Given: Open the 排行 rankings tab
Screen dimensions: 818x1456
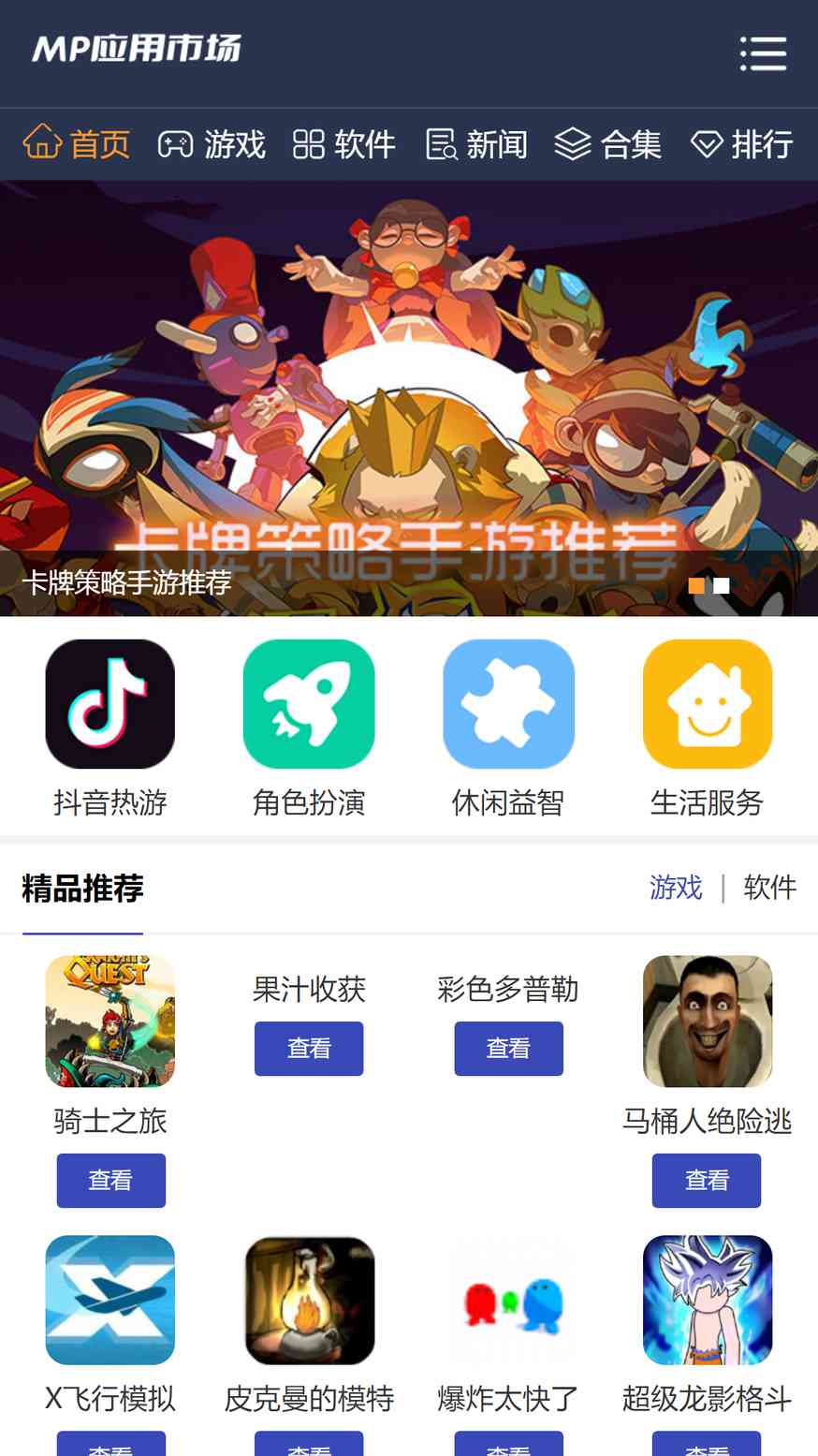Looking at the screenshot, I should coord(742,144).
